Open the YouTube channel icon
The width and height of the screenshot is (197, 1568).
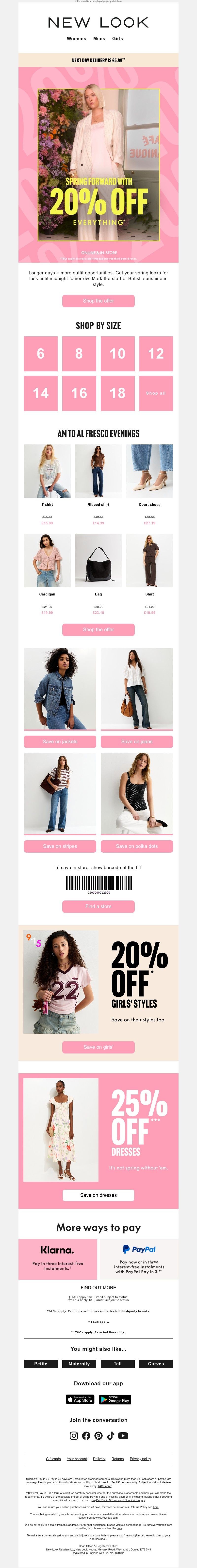[x=123, y=1435]
